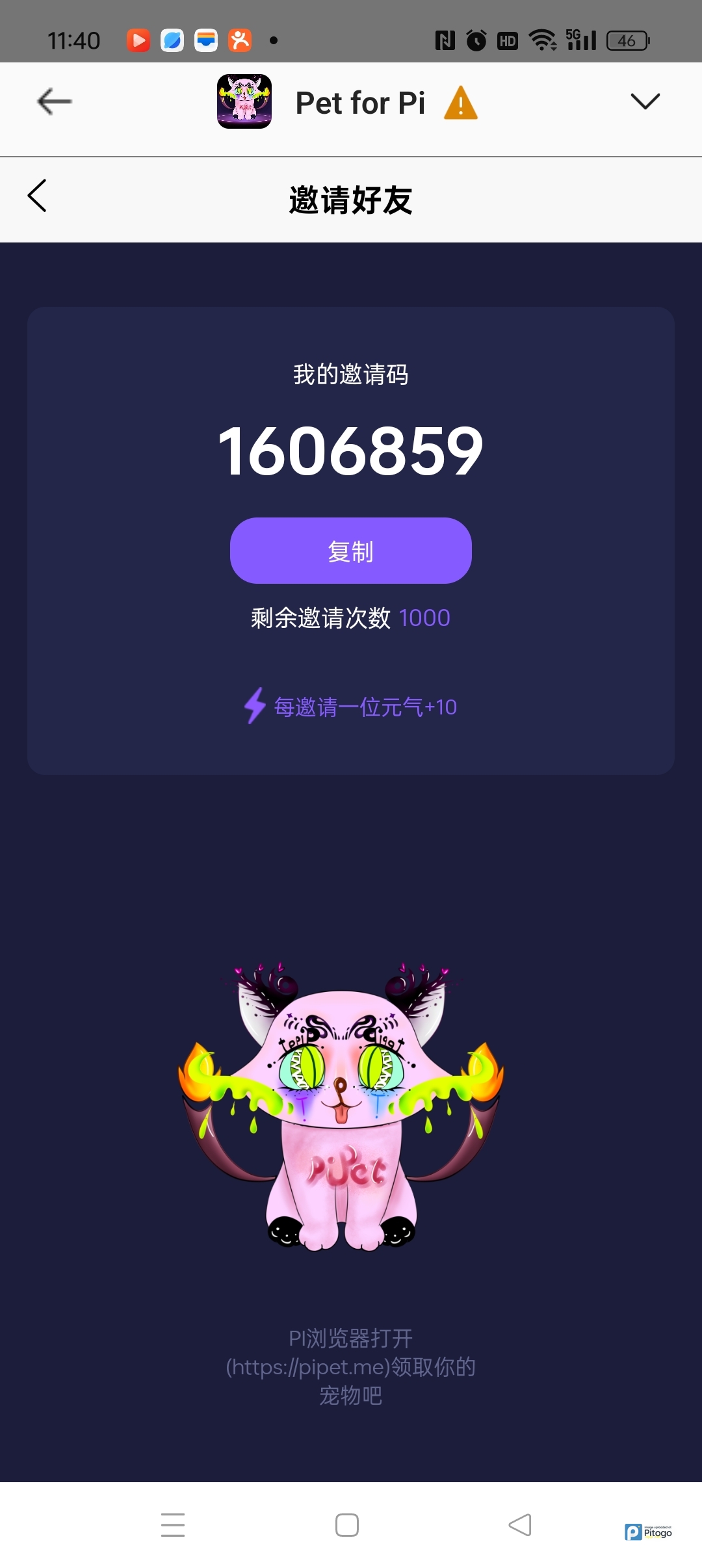Go to the home screen
The height and width of the screenshot is (1568, 702).
(x=347, y=1524)
